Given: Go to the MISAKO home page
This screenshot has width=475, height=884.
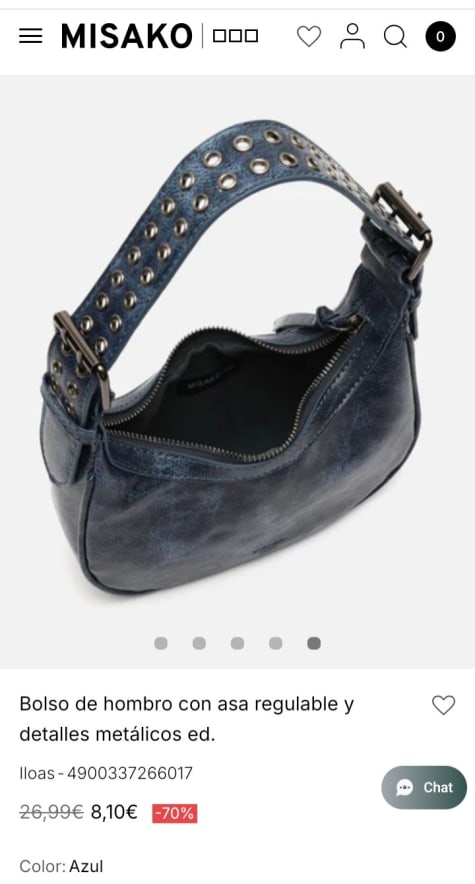Looking at the screenshot, I should point(127,37).
